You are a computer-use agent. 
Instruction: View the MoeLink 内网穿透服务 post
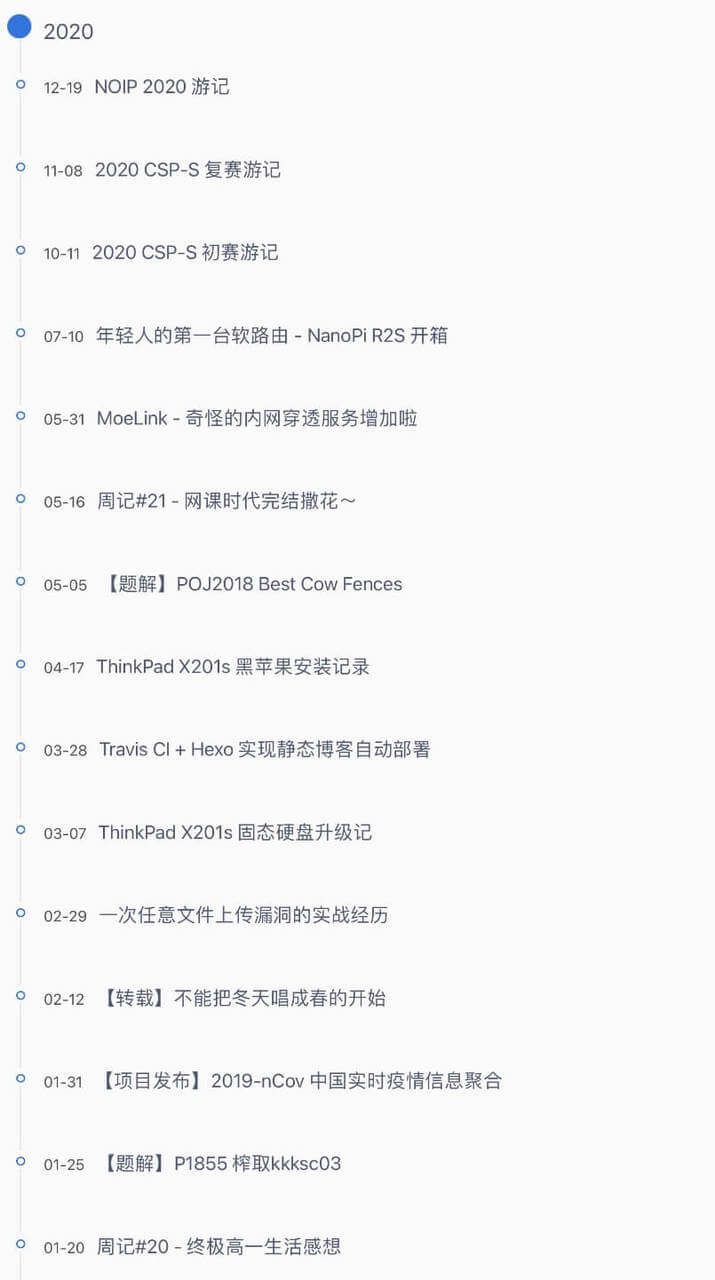click(x=257, y=419)
